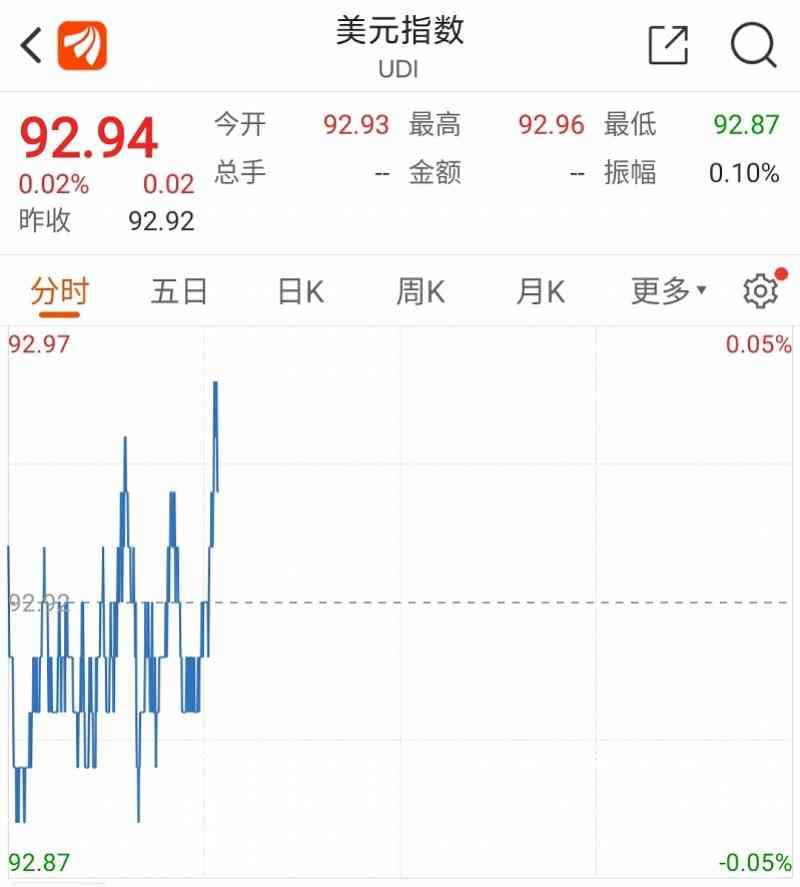The width and height of the screenshot is (800, 887).
Task: Open the search magnifier
Action: pos(753,45)
